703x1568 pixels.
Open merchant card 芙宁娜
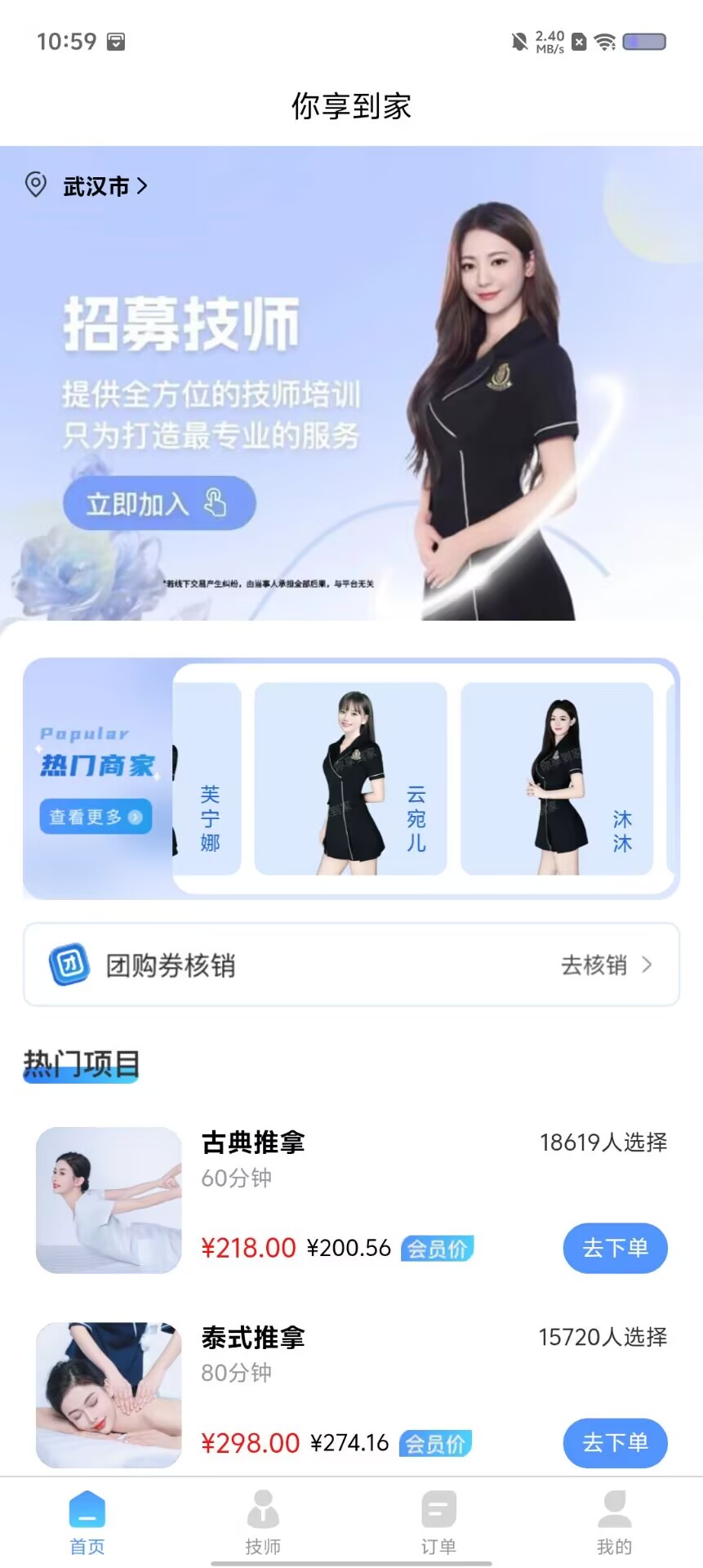coord(207,778)
